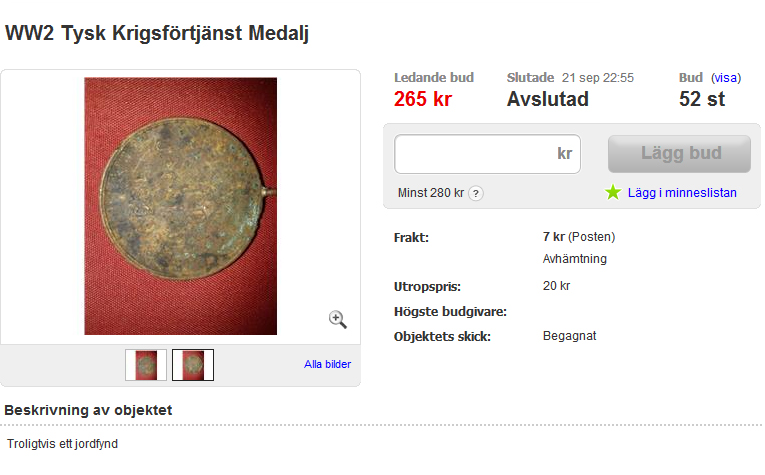This screenshot has width=765, height=475.
Task: Add item via Lägg i minneslistan
Action: click(681, 192)
